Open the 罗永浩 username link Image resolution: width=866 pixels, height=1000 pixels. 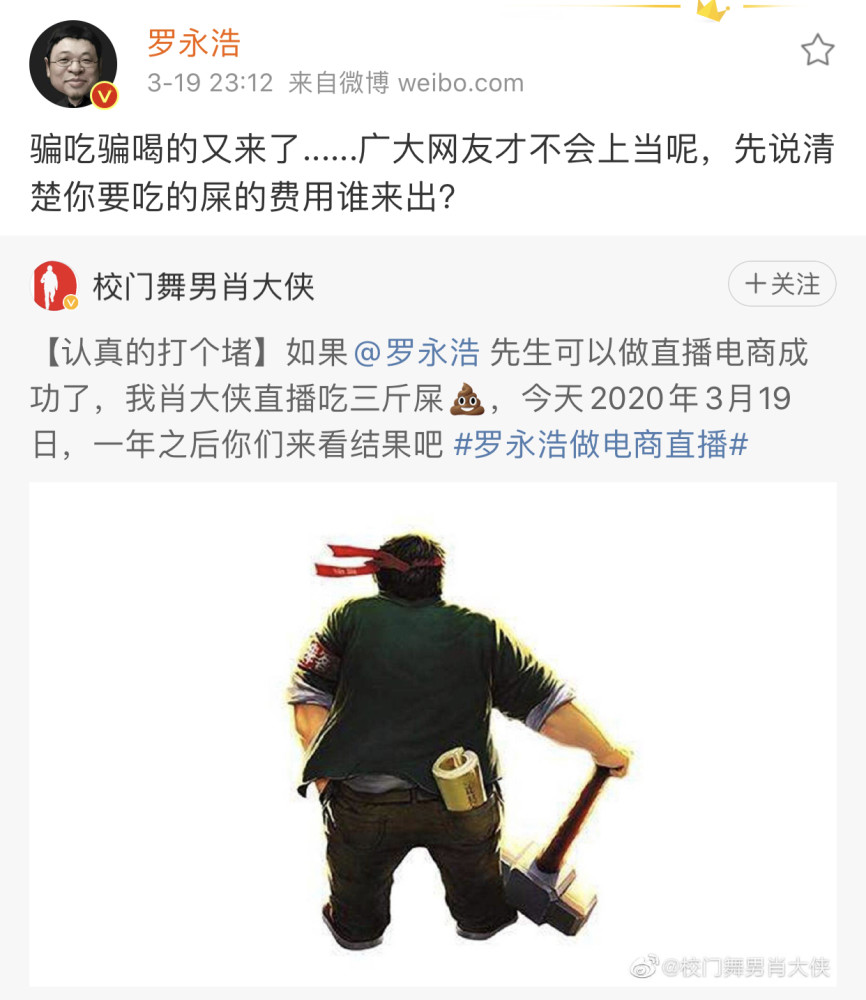coord(193,43)
